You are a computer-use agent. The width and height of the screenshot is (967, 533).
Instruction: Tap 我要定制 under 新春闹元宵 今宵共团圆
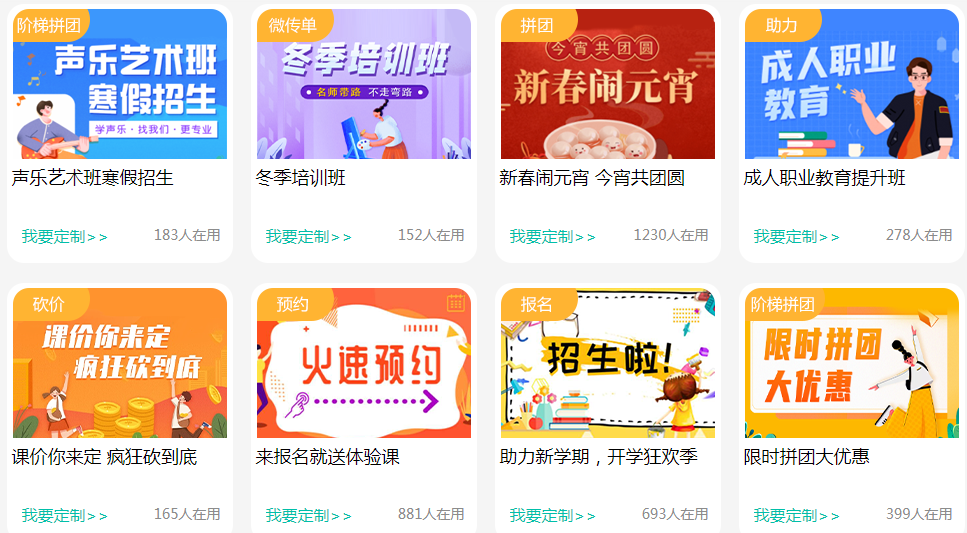coord(552,237)
